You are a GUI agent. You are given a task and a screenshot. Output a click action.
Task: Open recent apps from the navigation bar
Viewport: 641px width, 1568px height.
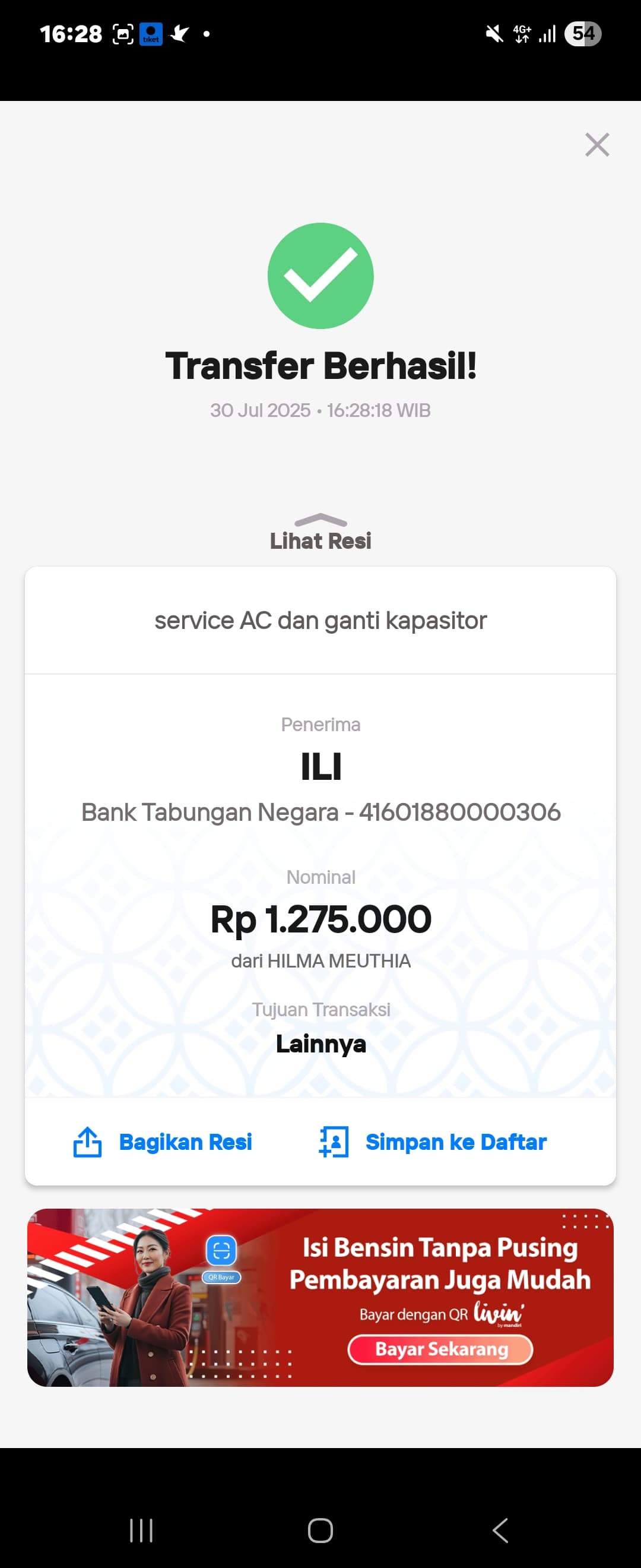point(141,1529)
